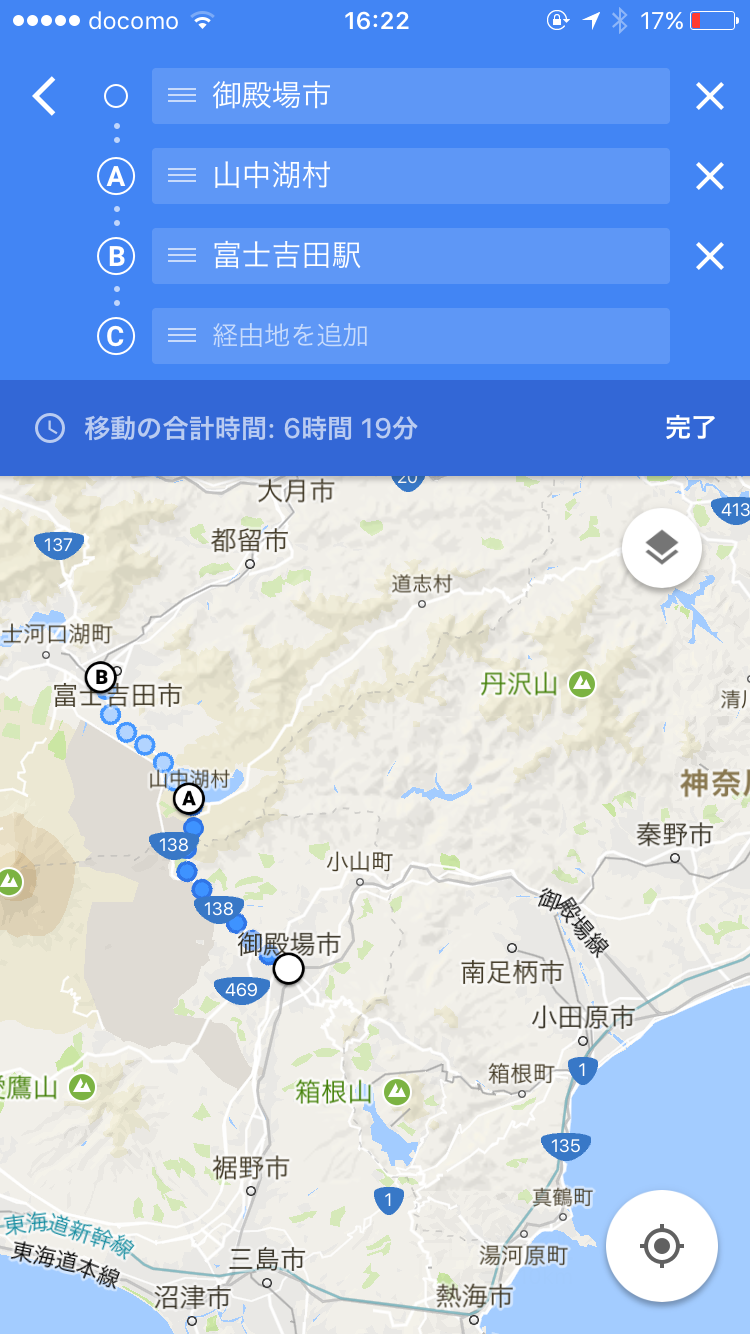Image resolution: width=750 pixels, height=1334 pixels.
Task: Remove the 御殿場市 stop
Action: tap(709, 96)
